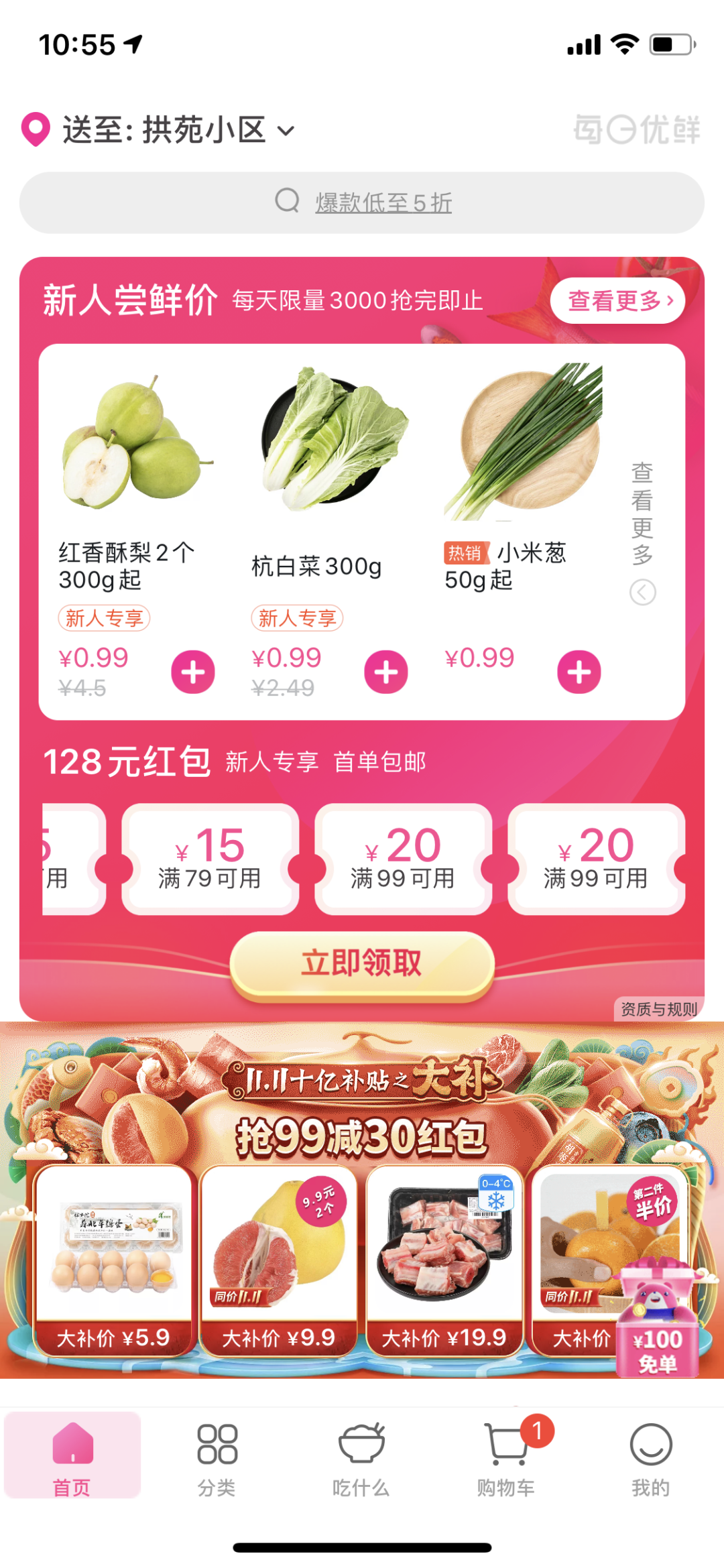Open 资质与规则 rules link
Image resolution: width=724 pixels, height=1568 pixels.
click(658, 1009)
